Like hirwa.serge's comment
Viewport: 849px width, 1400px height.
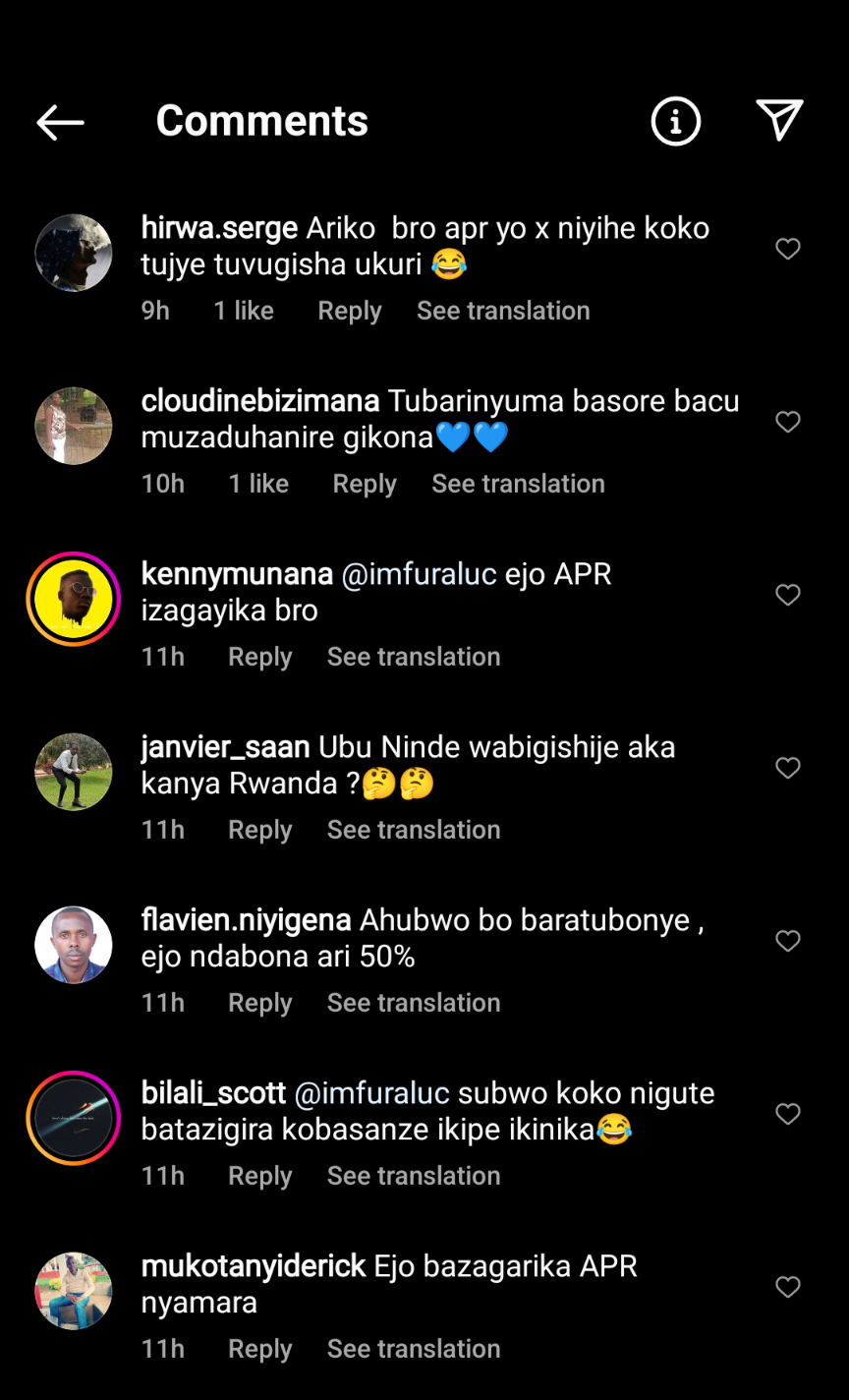click(788, 250)
